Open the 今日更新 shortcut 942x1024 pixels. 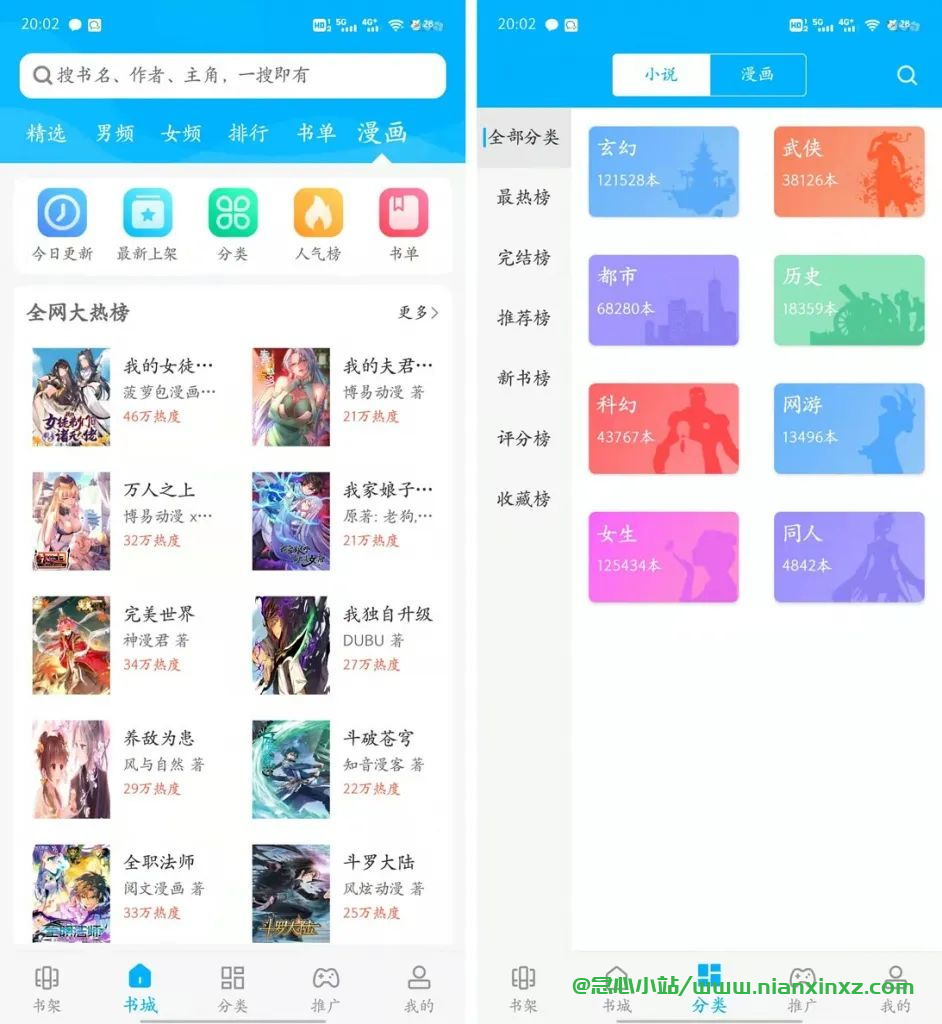(x=62, y=226)
